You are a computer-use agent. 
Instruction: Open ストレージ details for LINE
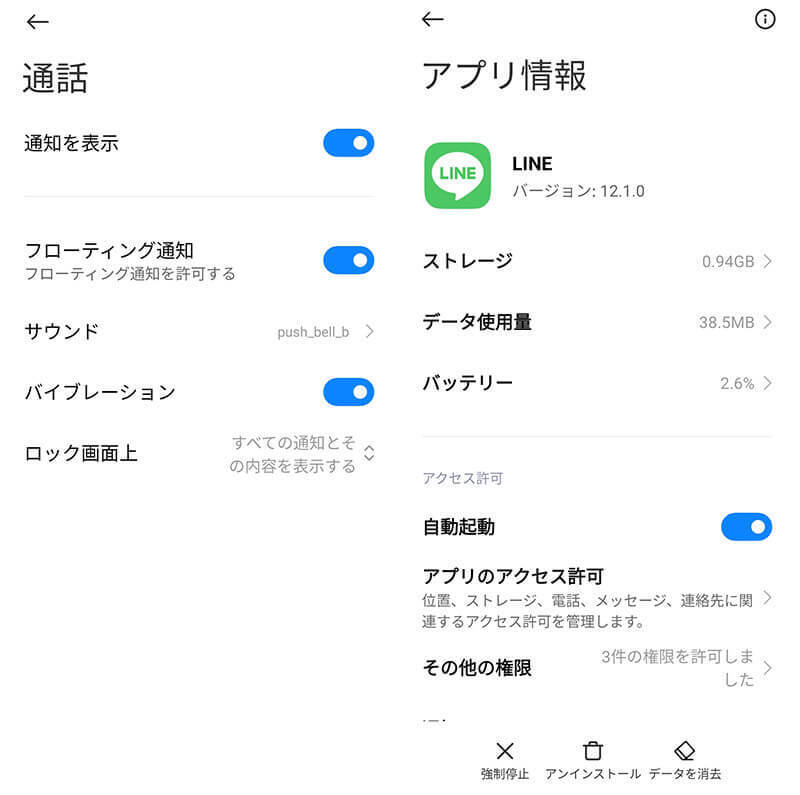(x=597, y=261)
